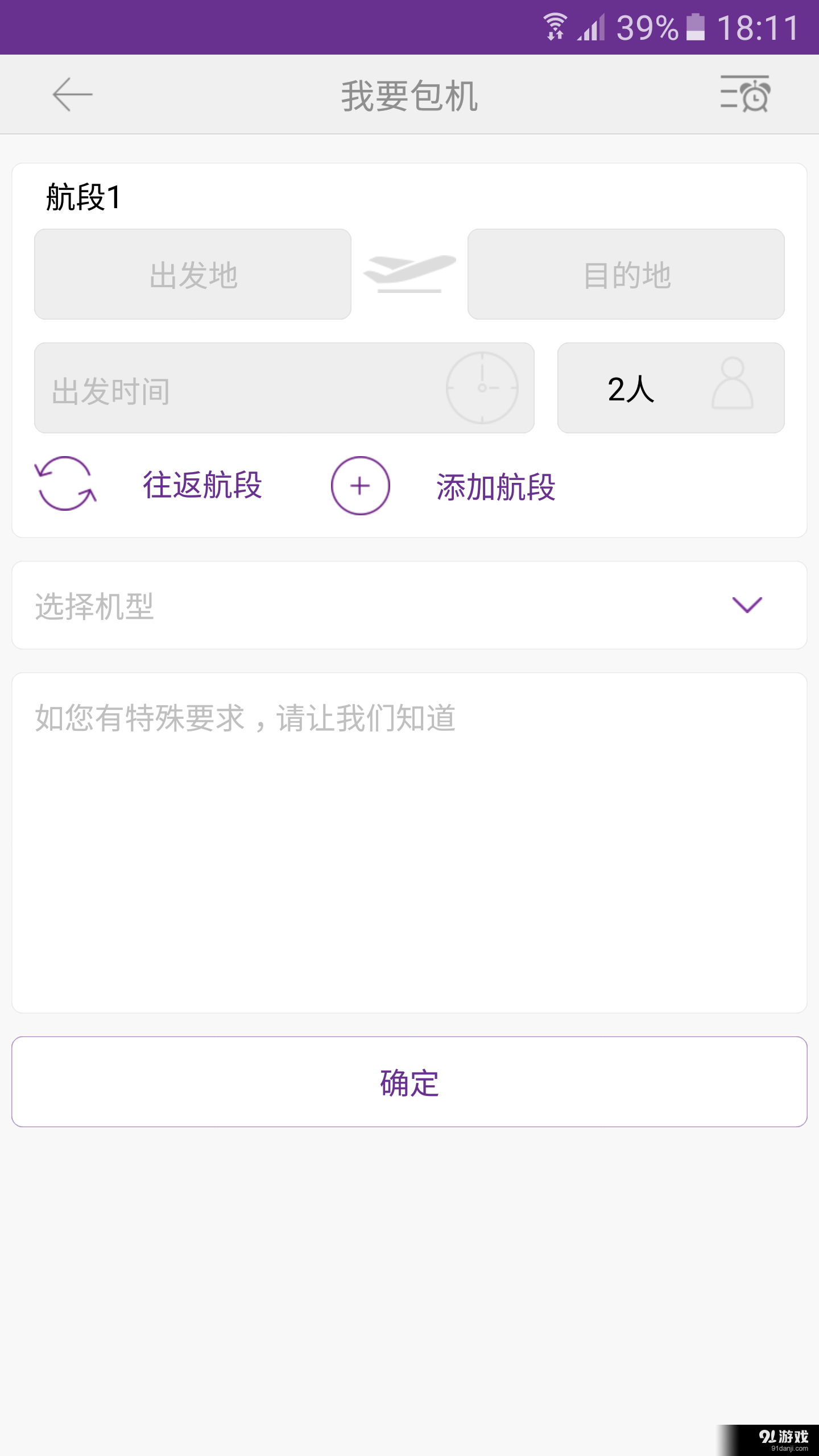Click the Wi-Fi icon in the status bar
The width and height of the screenshot is (819, 1456).
click(x=555, y=27)
